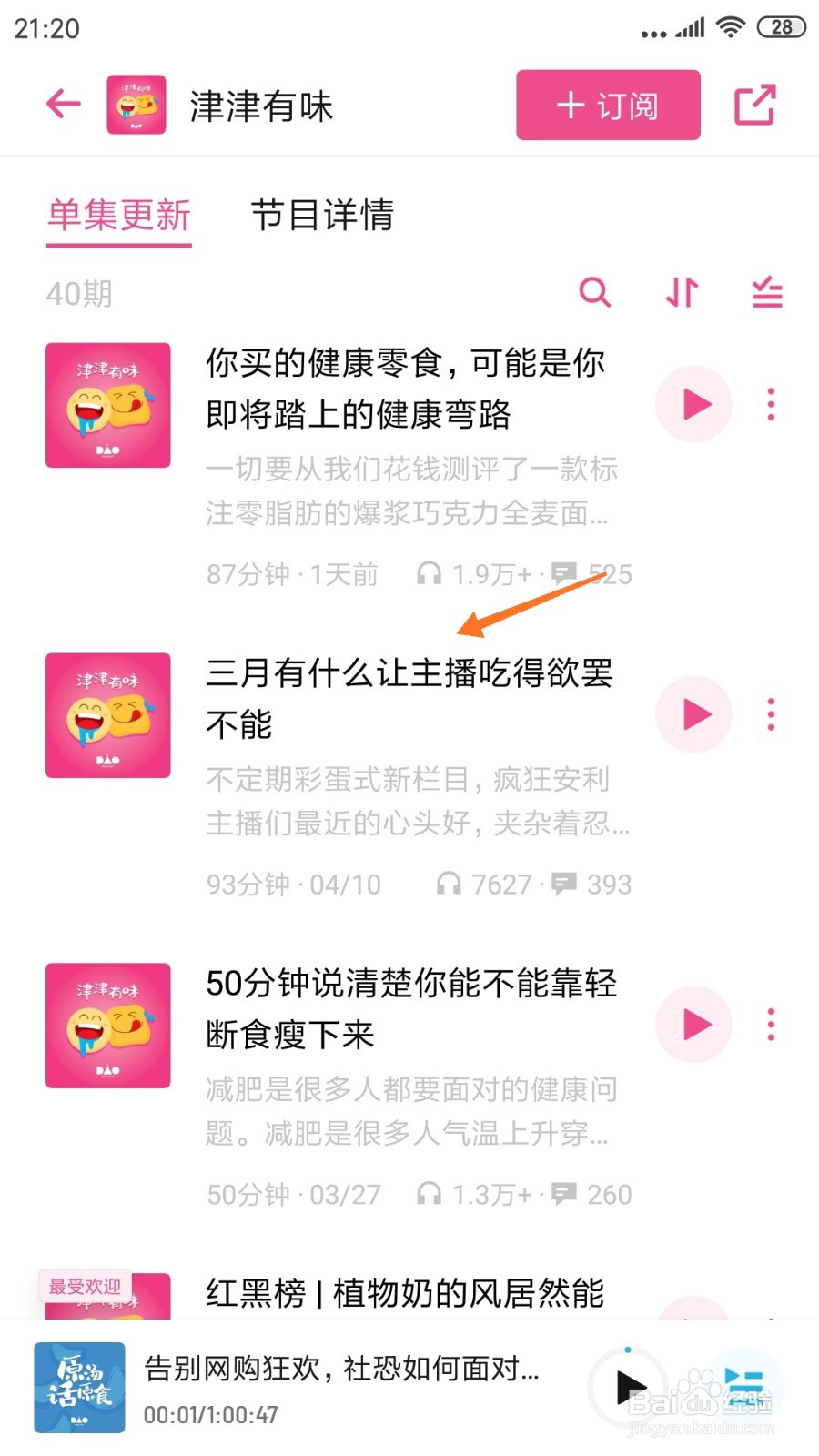Tap the back arrow to leave 津津有味
Screen dimensions: 819x1456
62,103
